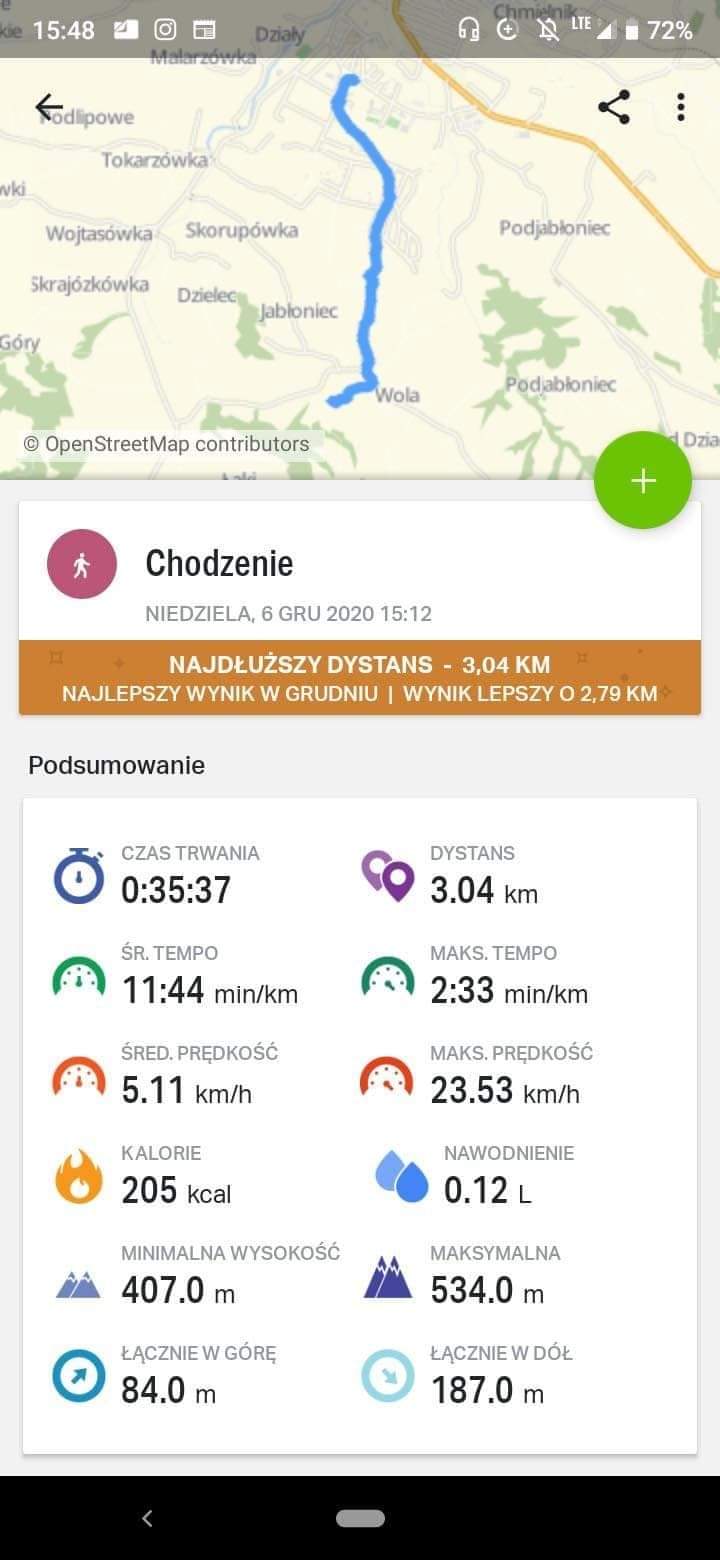Tap the green plus floating button

pos(642,481)
